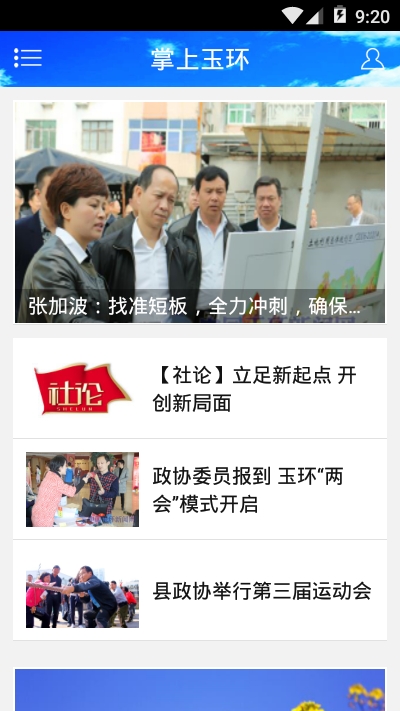Open the 张加波 headline banner story
This screenshot has width=400, height=711.
[x=200, y=212]
